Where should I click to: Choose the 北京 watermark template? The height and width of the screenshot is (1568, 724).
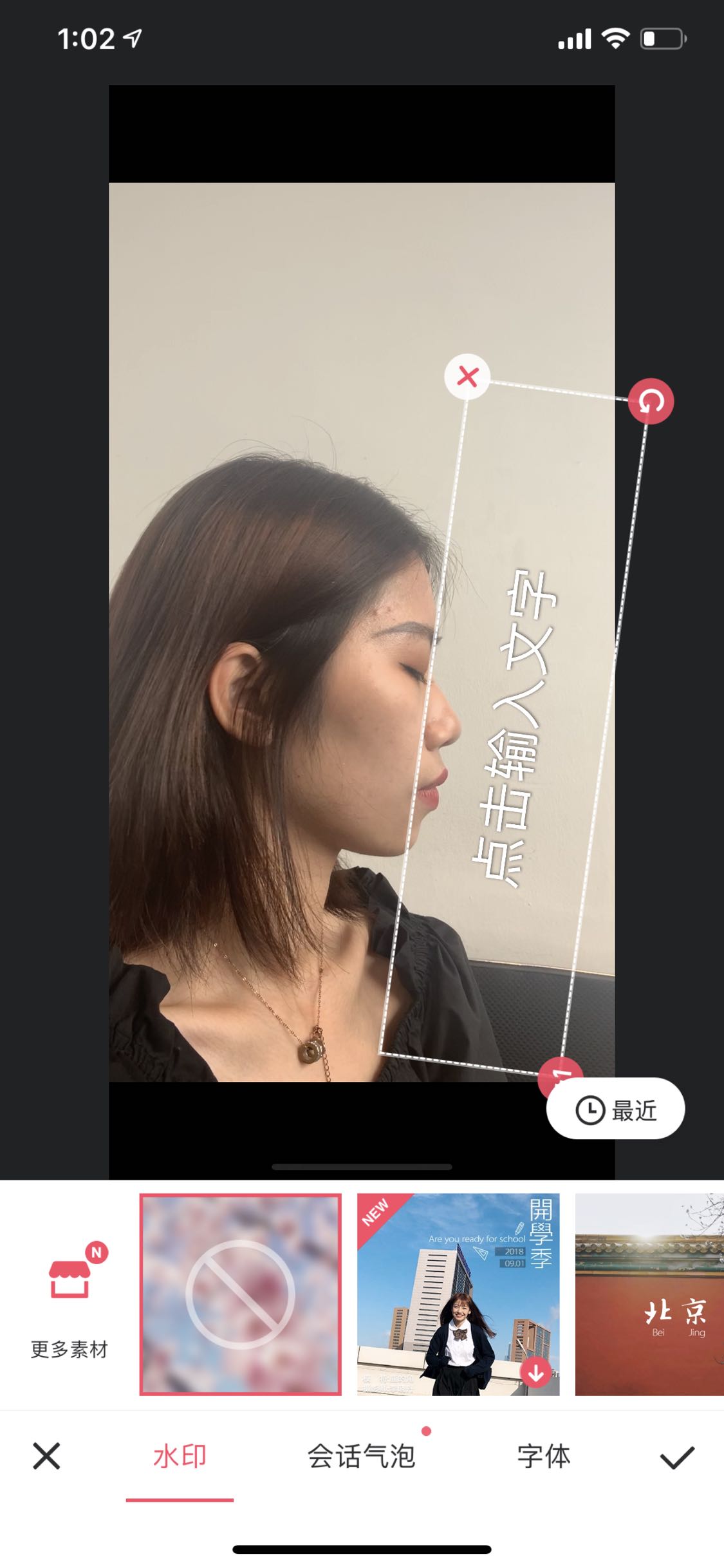pos(650,1294)
